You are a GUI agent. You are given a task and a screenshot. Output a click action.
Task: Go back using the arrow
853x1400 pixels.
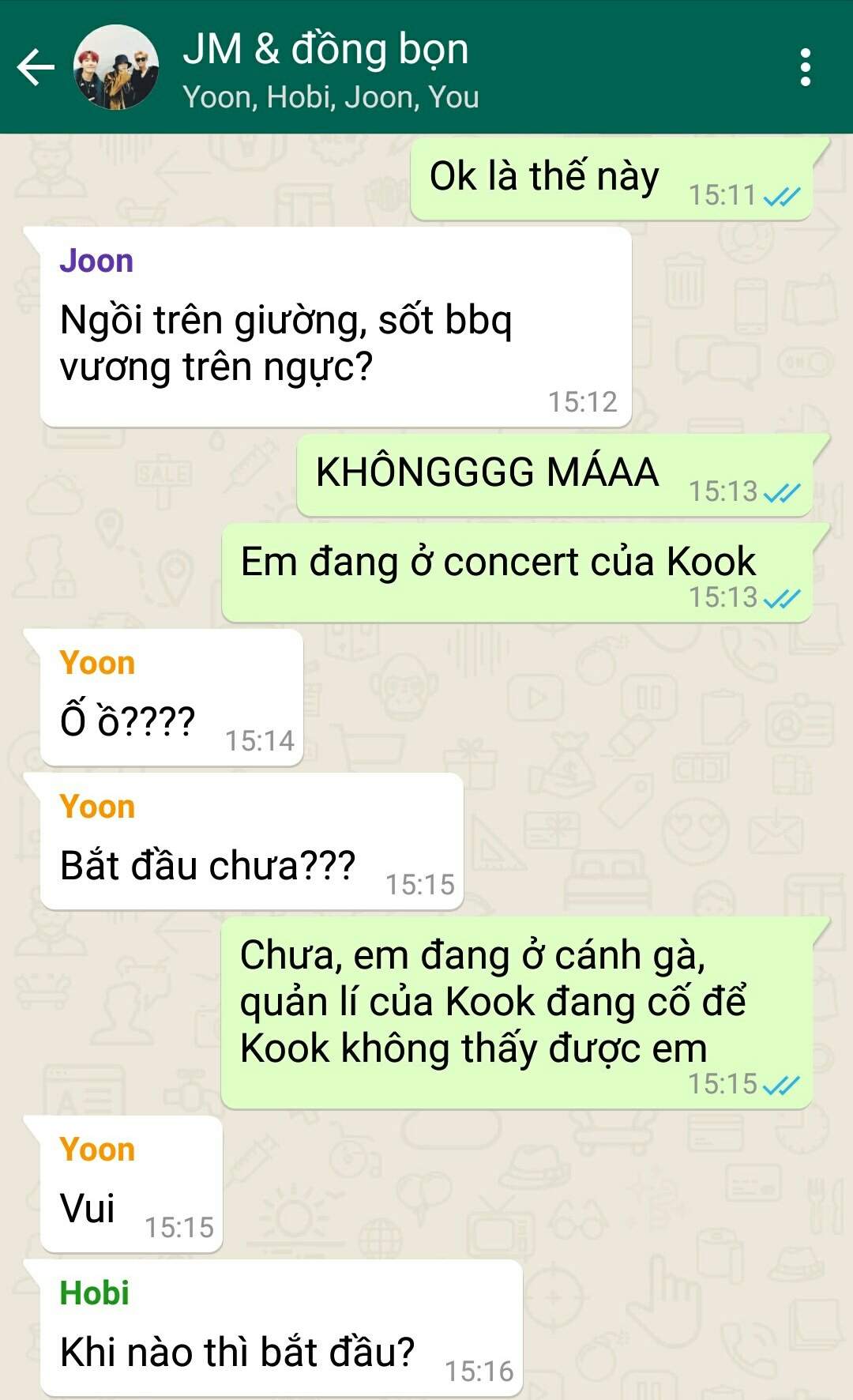[36, 67]
